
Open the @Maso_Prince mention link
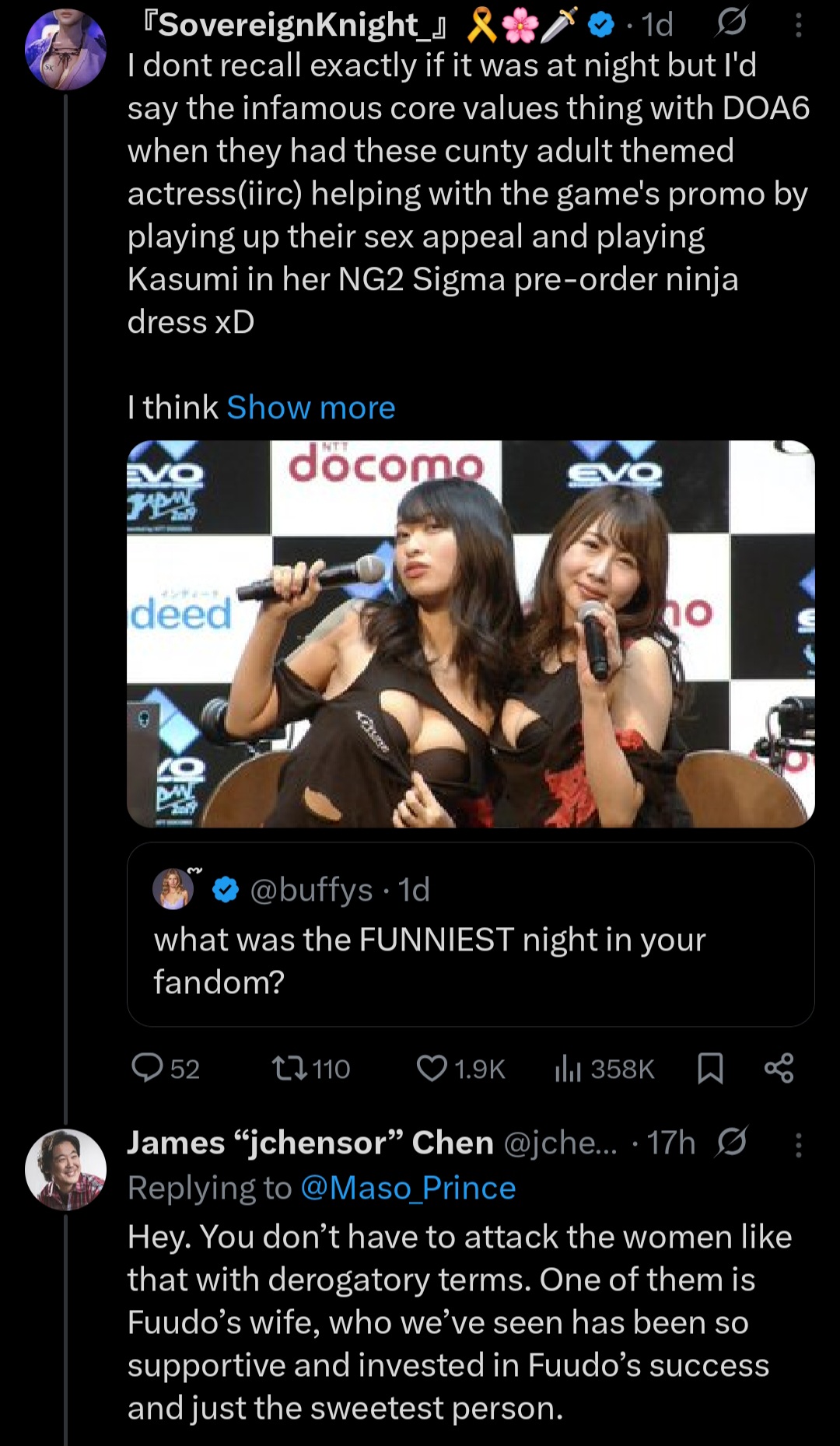click(x=408, y=1188)
